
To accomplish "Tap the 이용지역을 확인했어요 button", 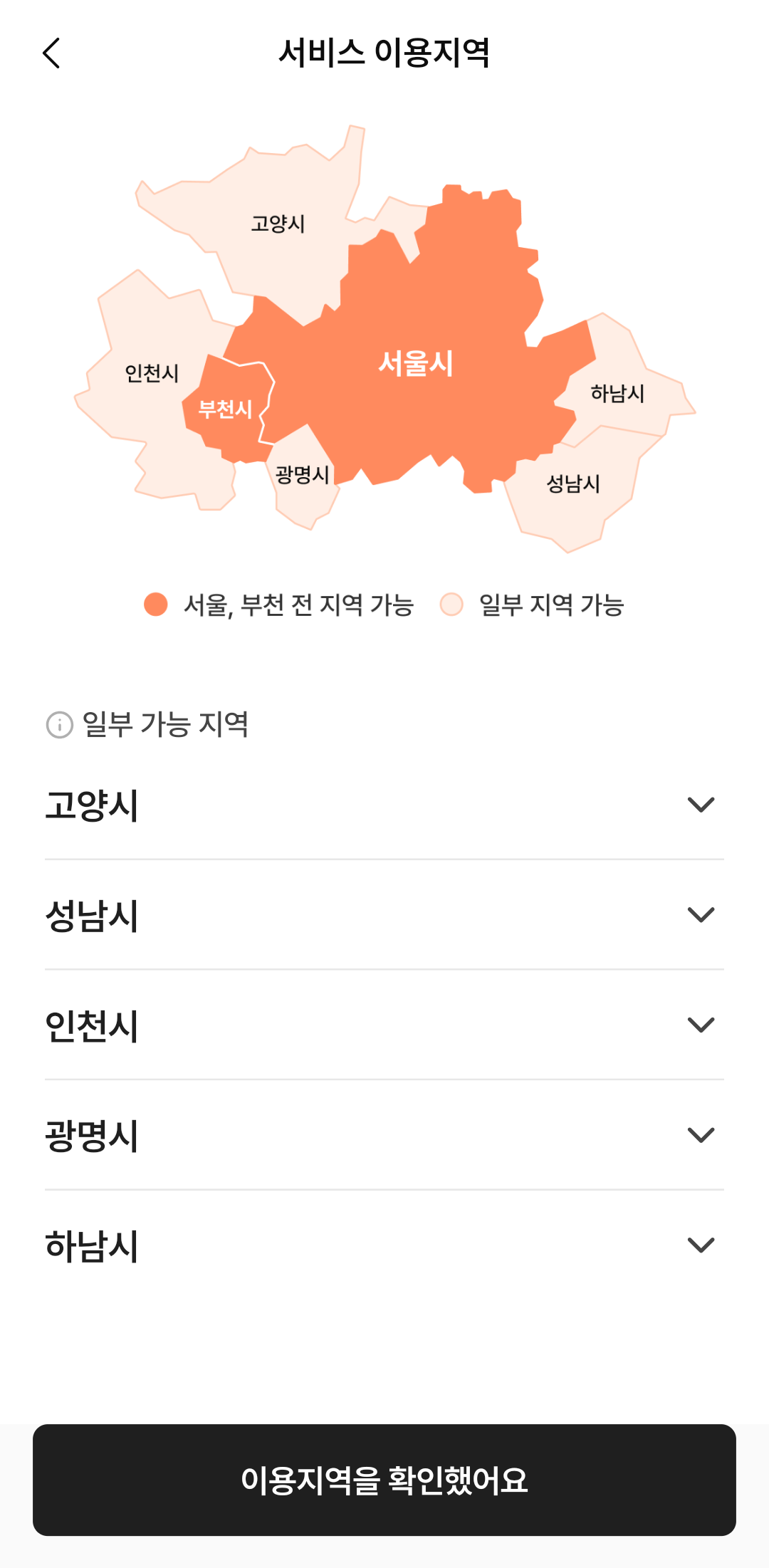I will (384, 1480).
